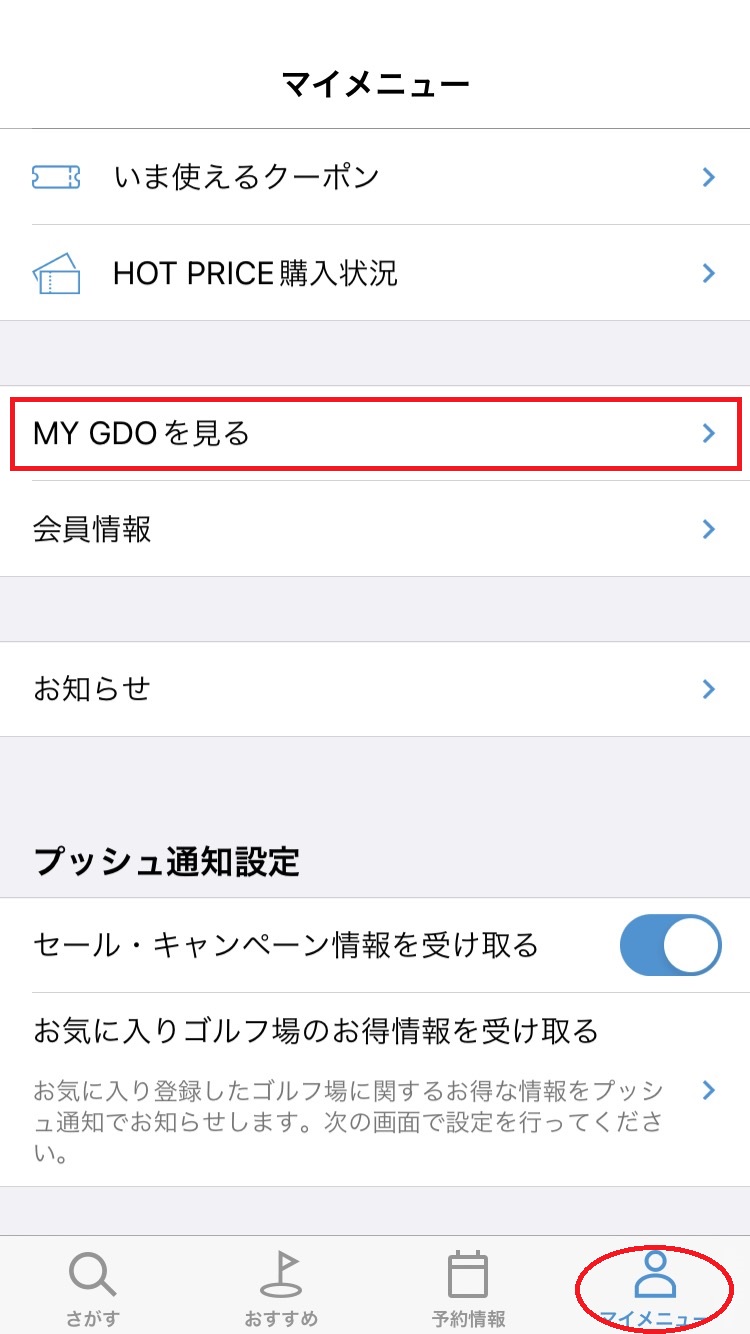Image resolution: width=750 pixels, height=1334 pixels.
Task: Open 会員情報 settings
Action: 375,528
